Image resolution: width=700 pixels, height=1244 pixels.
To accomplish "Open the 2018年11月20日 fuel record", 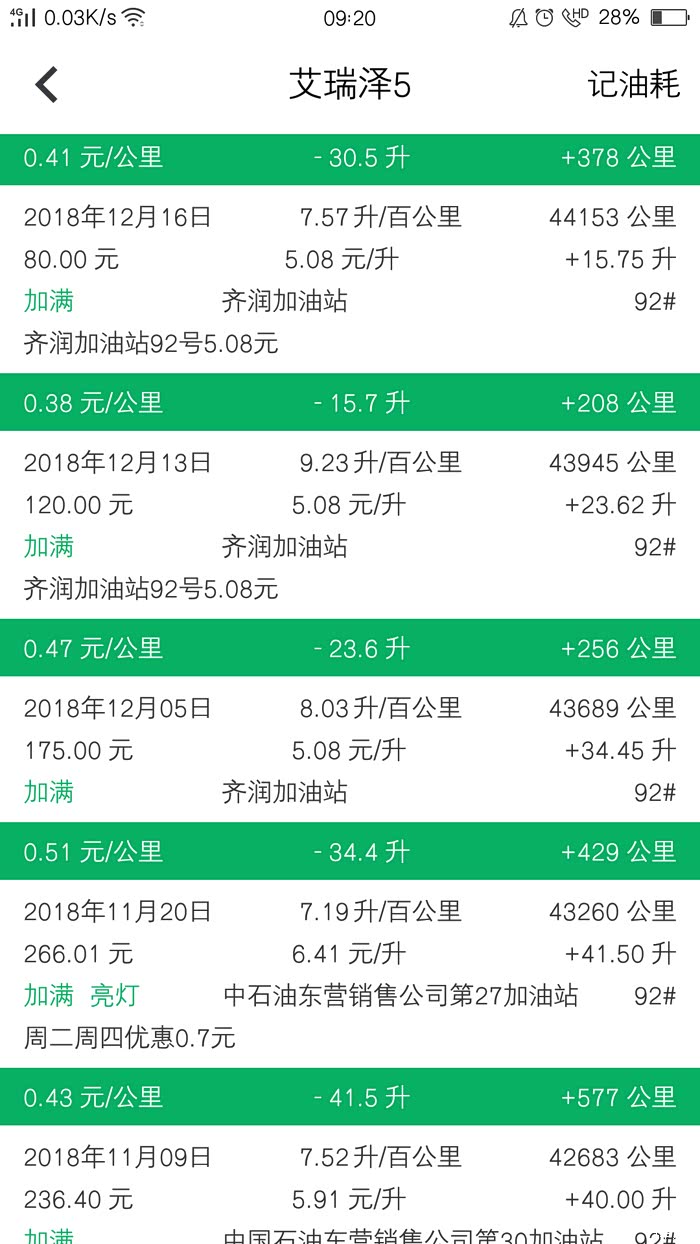I will pos(350,974).
